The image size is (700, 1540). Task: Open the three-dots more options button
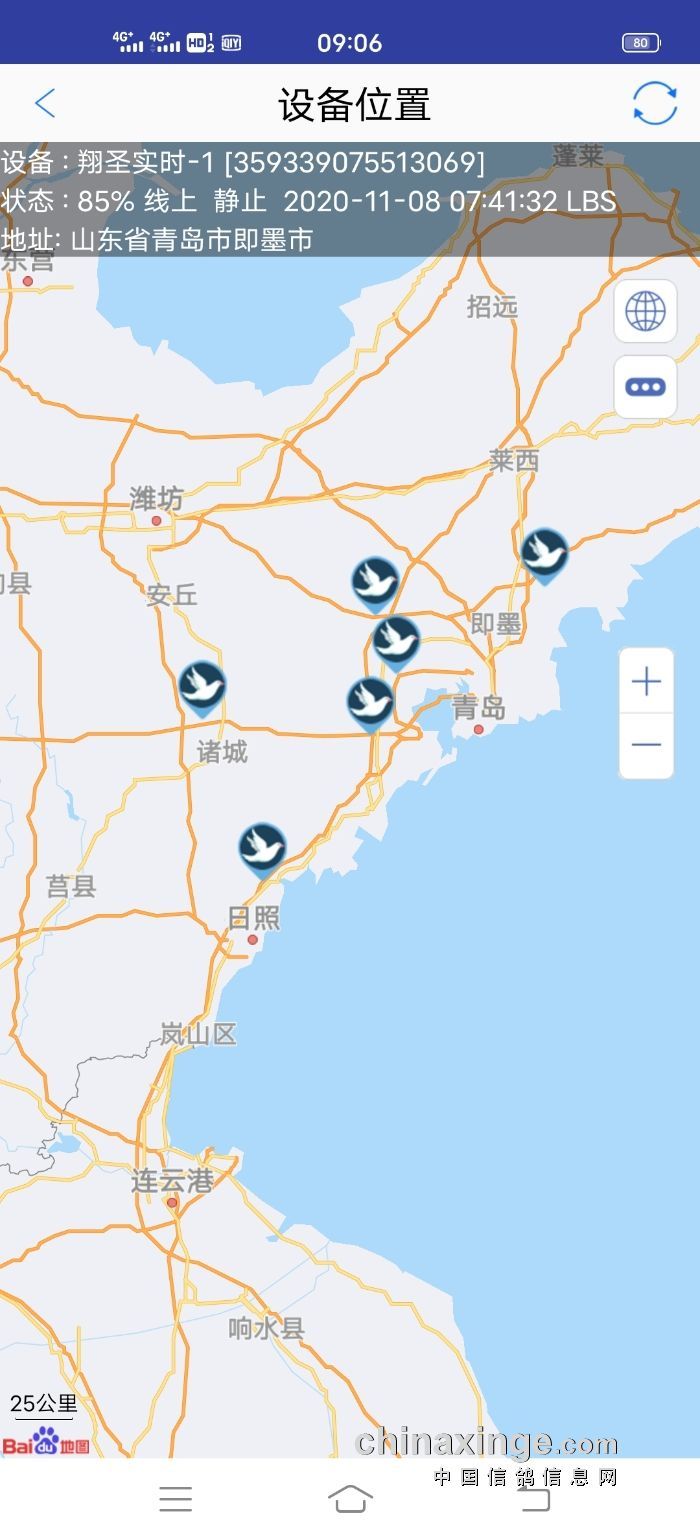[x=645, y=387]
